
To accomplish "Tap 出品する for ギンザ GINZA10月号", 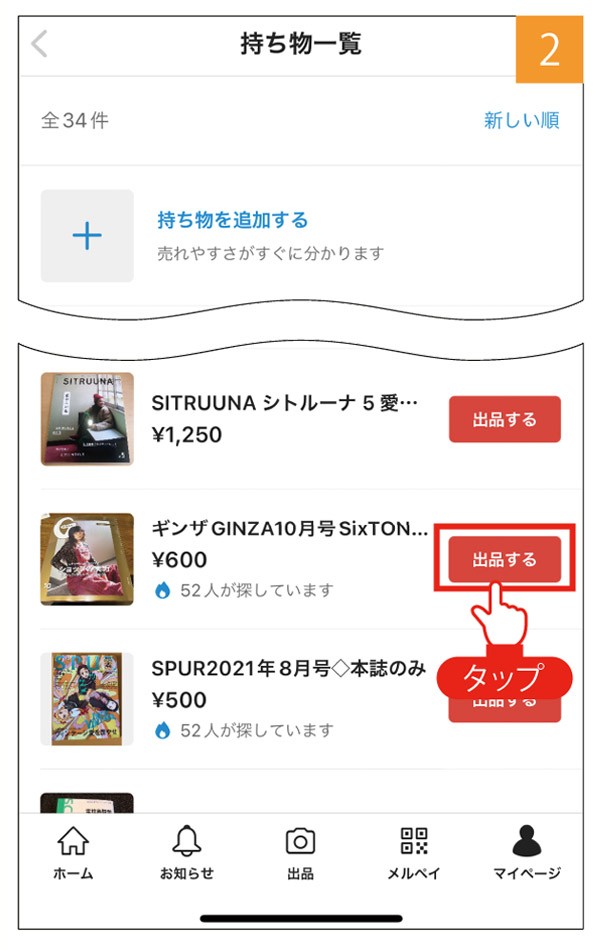I will 504,559.
